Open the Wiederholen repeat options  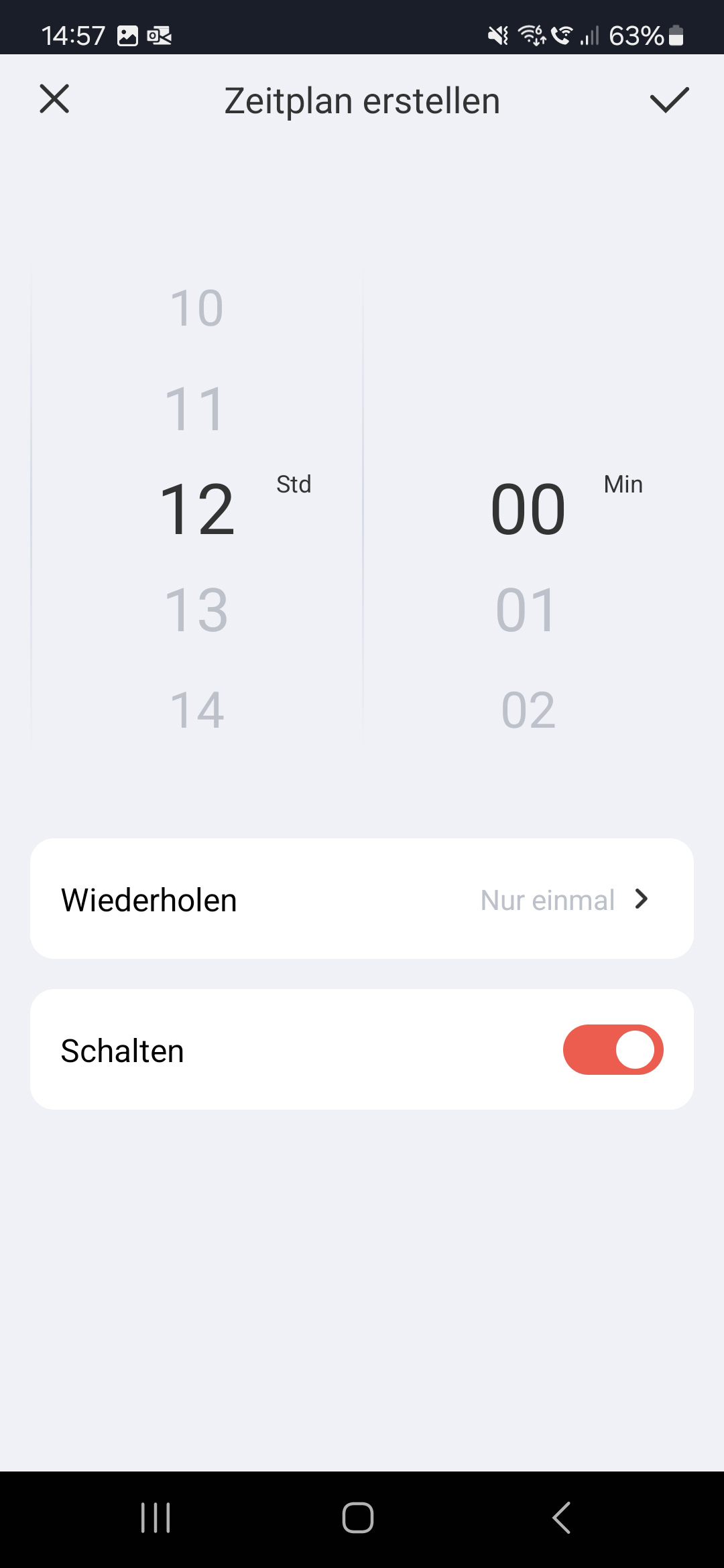[362, 899]
